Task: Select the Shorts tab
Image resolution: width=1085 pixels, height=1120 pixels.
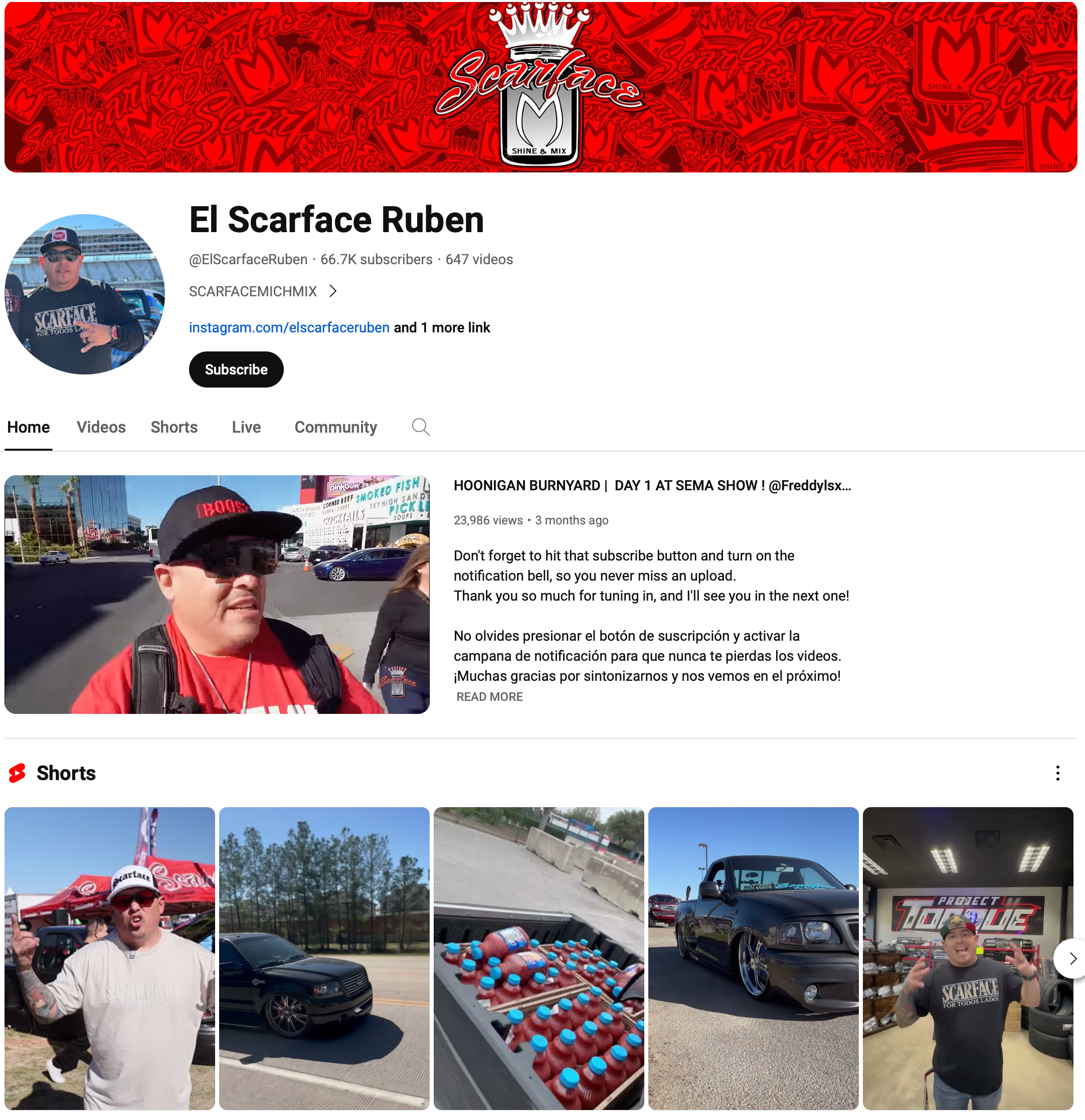Action: pos(173,427)
